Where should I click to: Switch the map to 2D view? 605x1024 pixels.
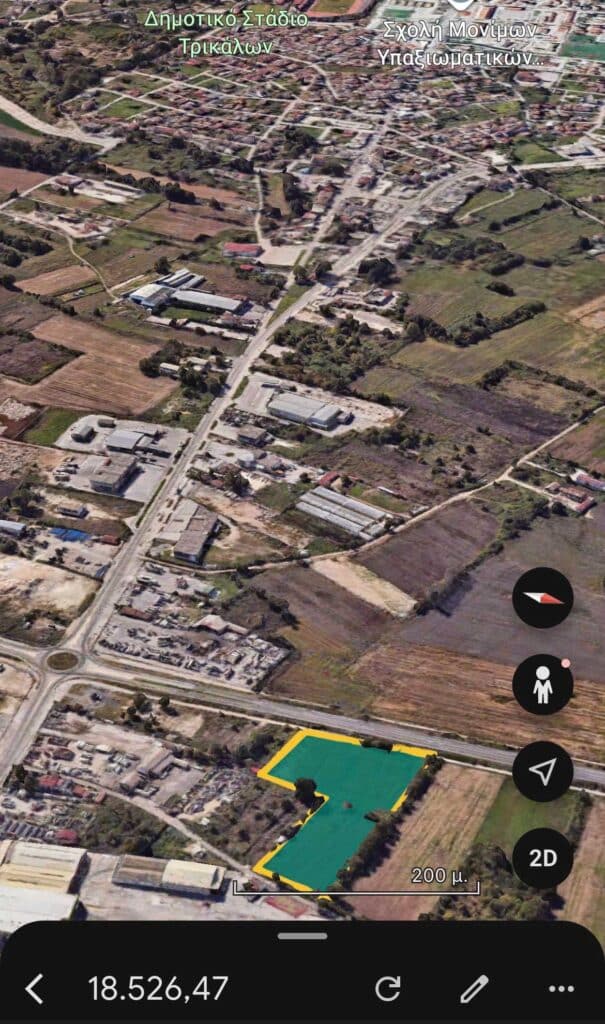click(x=542, y=858)
